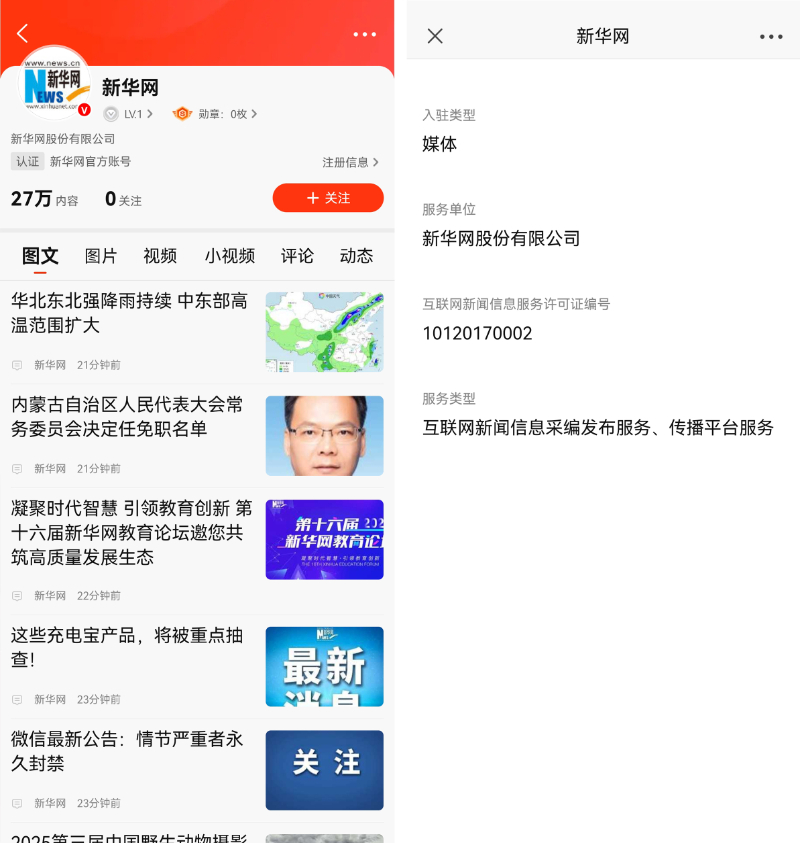The image size is (800, 843).
Task: Open the overflow menu on the profile page
Action: tap(365, 34)
